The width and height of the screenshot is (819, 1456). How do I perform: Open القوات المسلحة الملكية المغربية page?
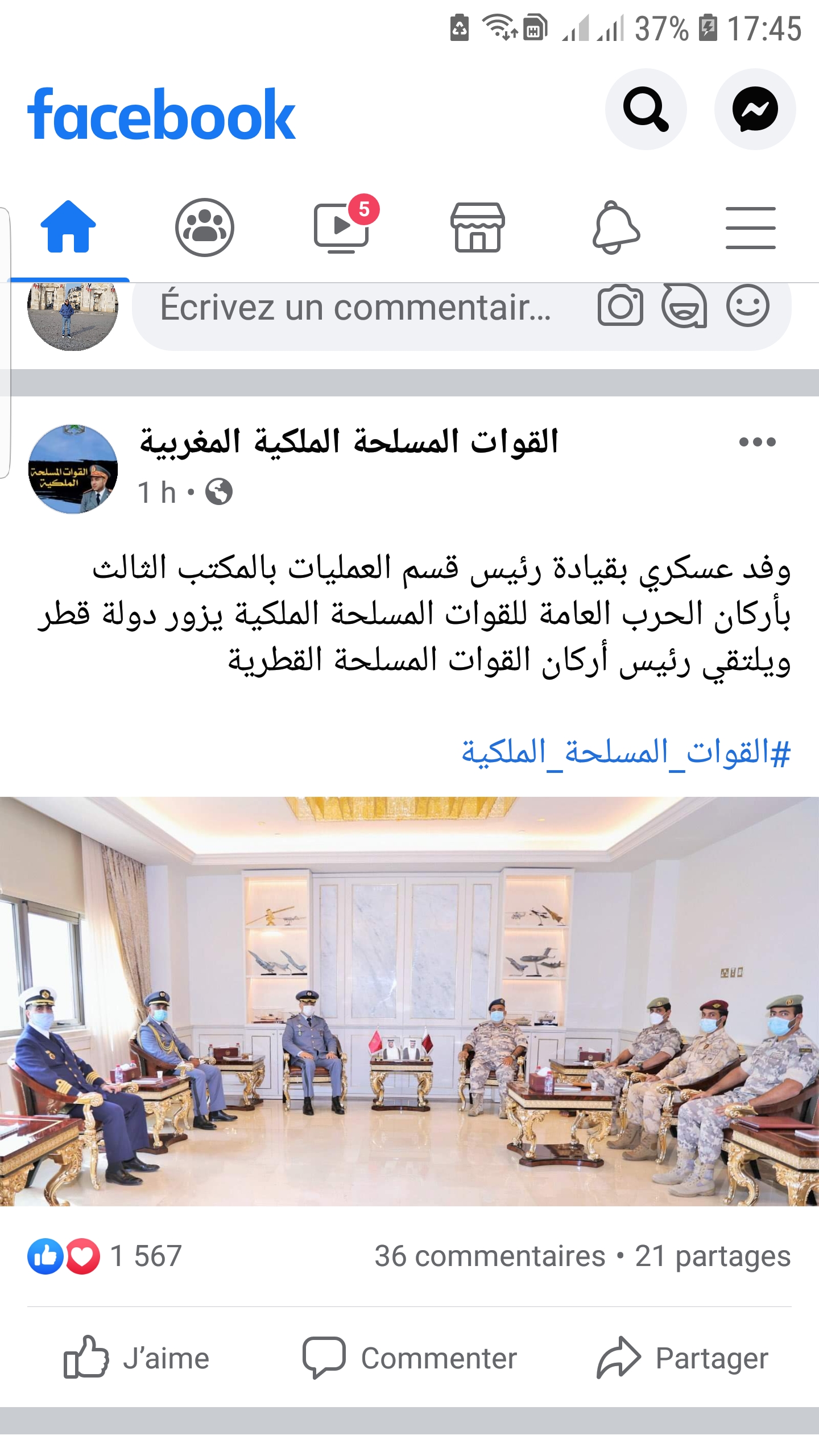(x=349, y=442)
